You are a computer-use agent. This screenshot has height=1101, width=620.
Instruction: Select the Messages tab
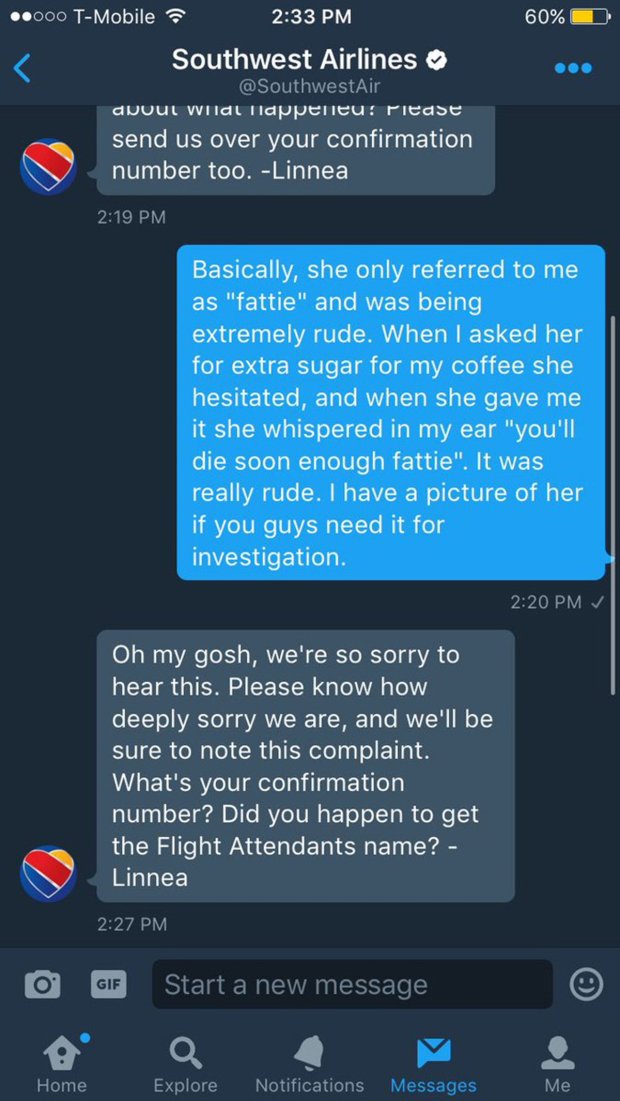pos(433,1063)
